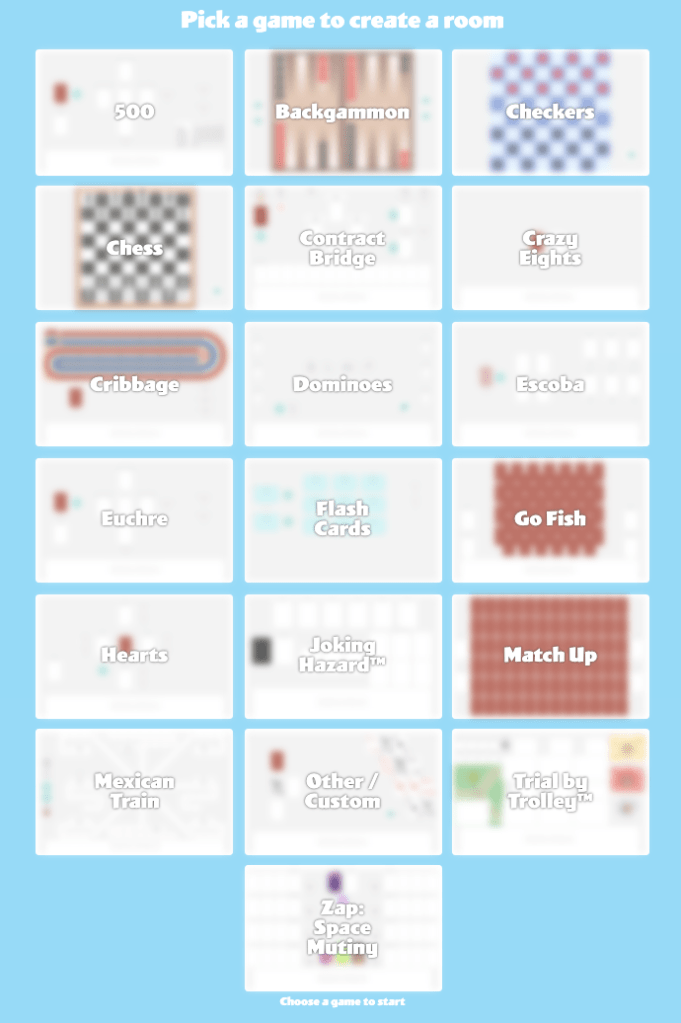Open the Other / Custom option
Image resolution: width=681 pixels, height=1023 pixels.
click(343, 792)
